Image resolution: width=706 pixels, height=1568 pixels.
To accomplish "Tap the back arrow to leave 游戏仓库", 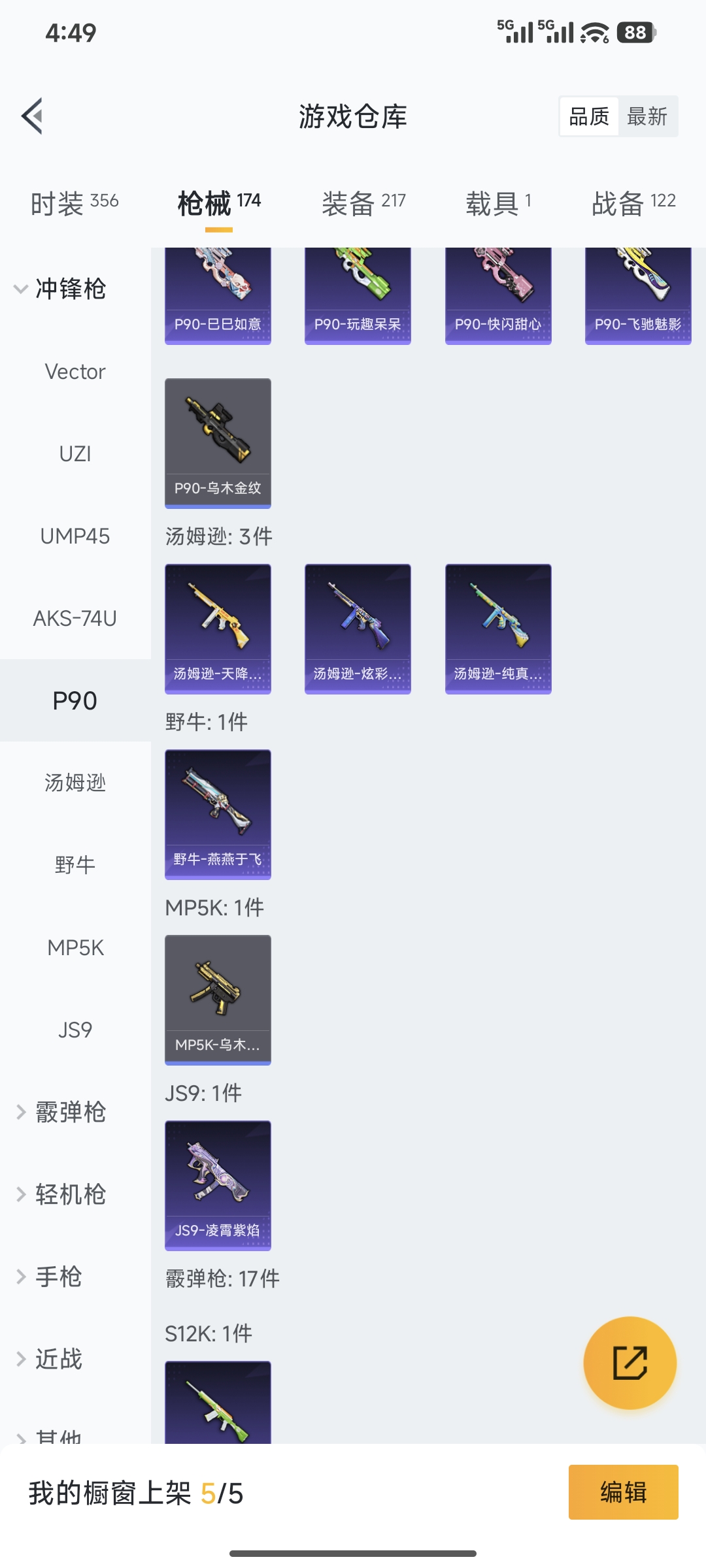I will pyautogui.click(x=33, y=116).
